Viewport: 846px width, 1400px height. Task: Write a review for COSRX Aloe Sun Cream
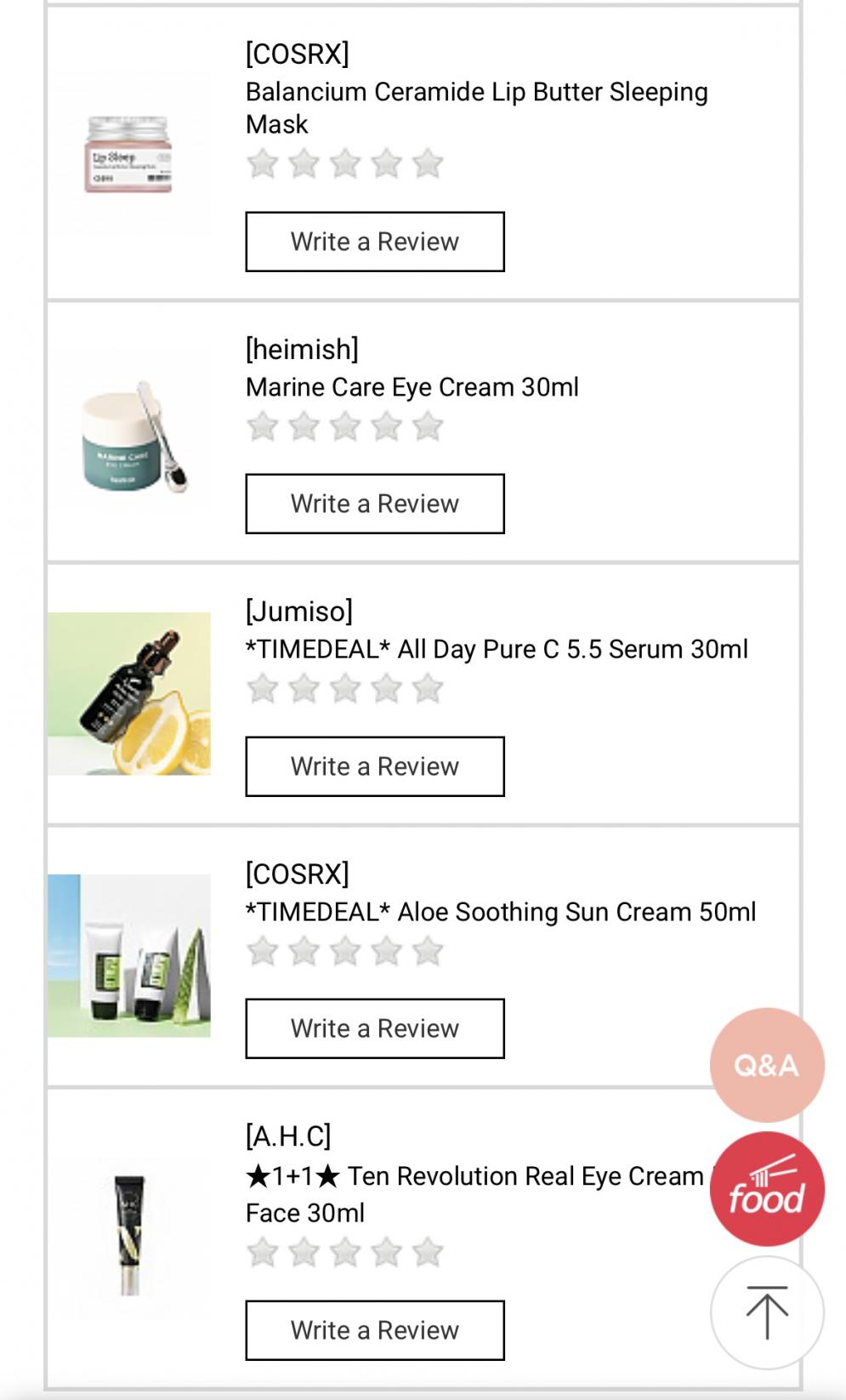[x=374, y=1028]
